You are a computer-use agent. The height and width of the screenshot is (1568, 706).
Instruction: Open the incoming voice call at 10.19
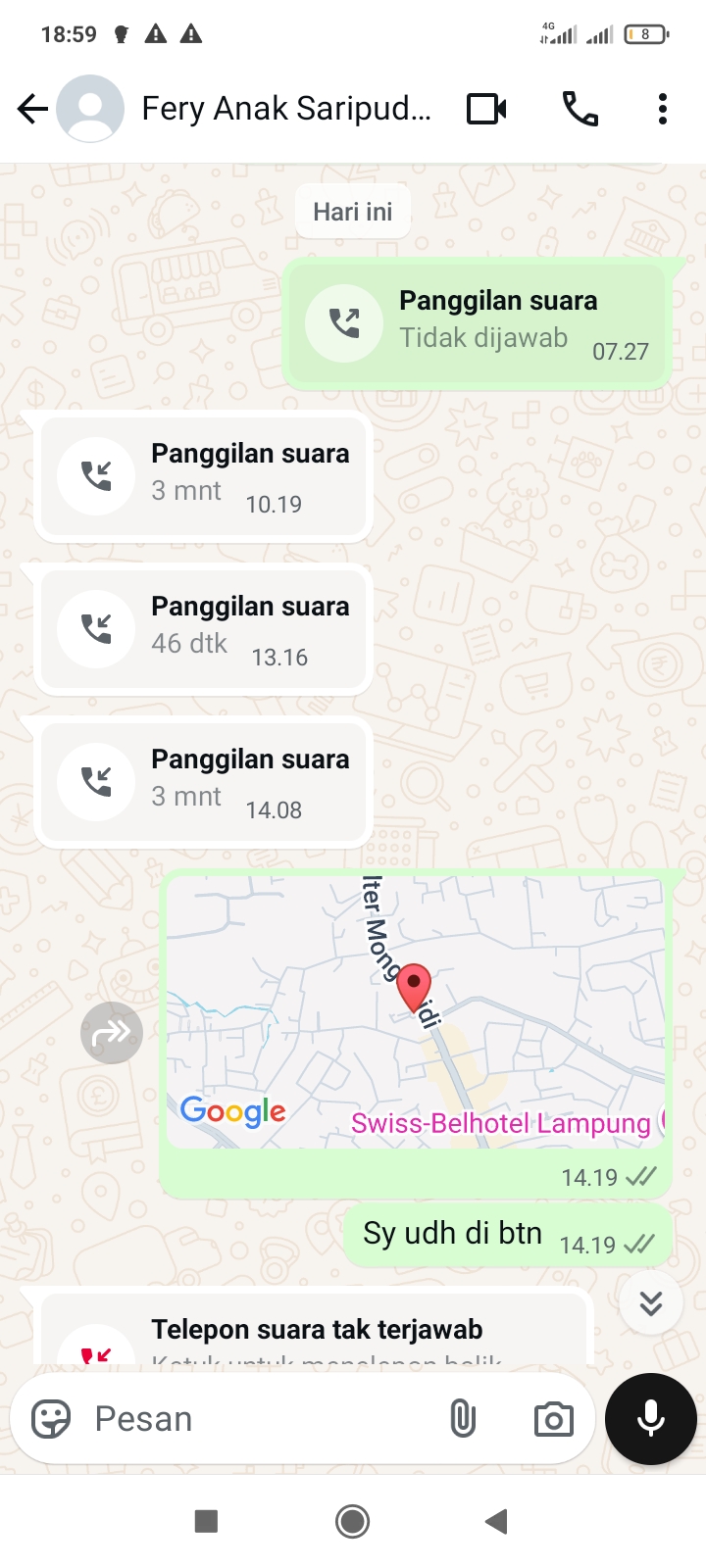(203, 477)
